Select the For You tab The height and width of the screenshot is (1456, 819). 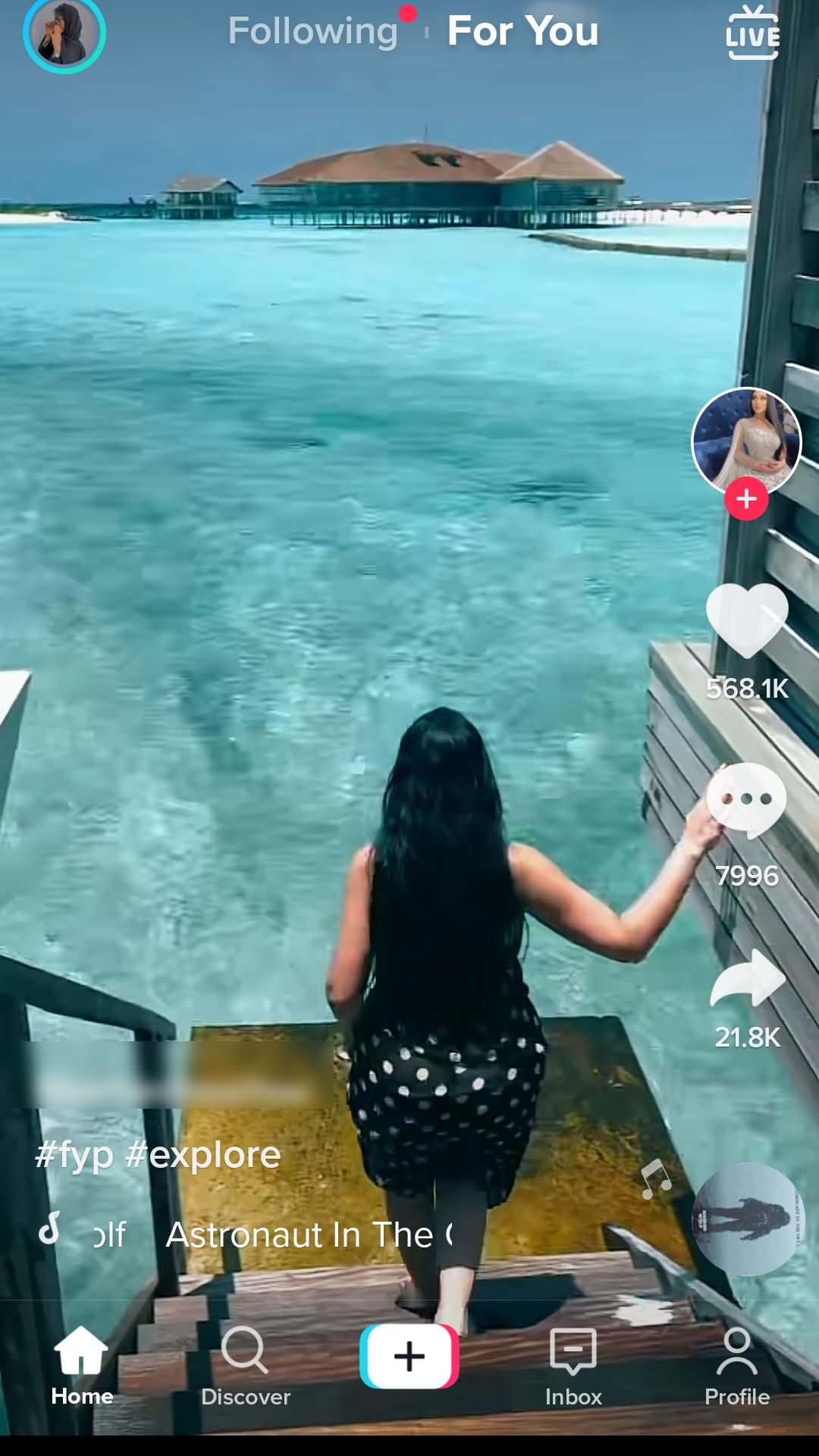(x=522, y=31)
